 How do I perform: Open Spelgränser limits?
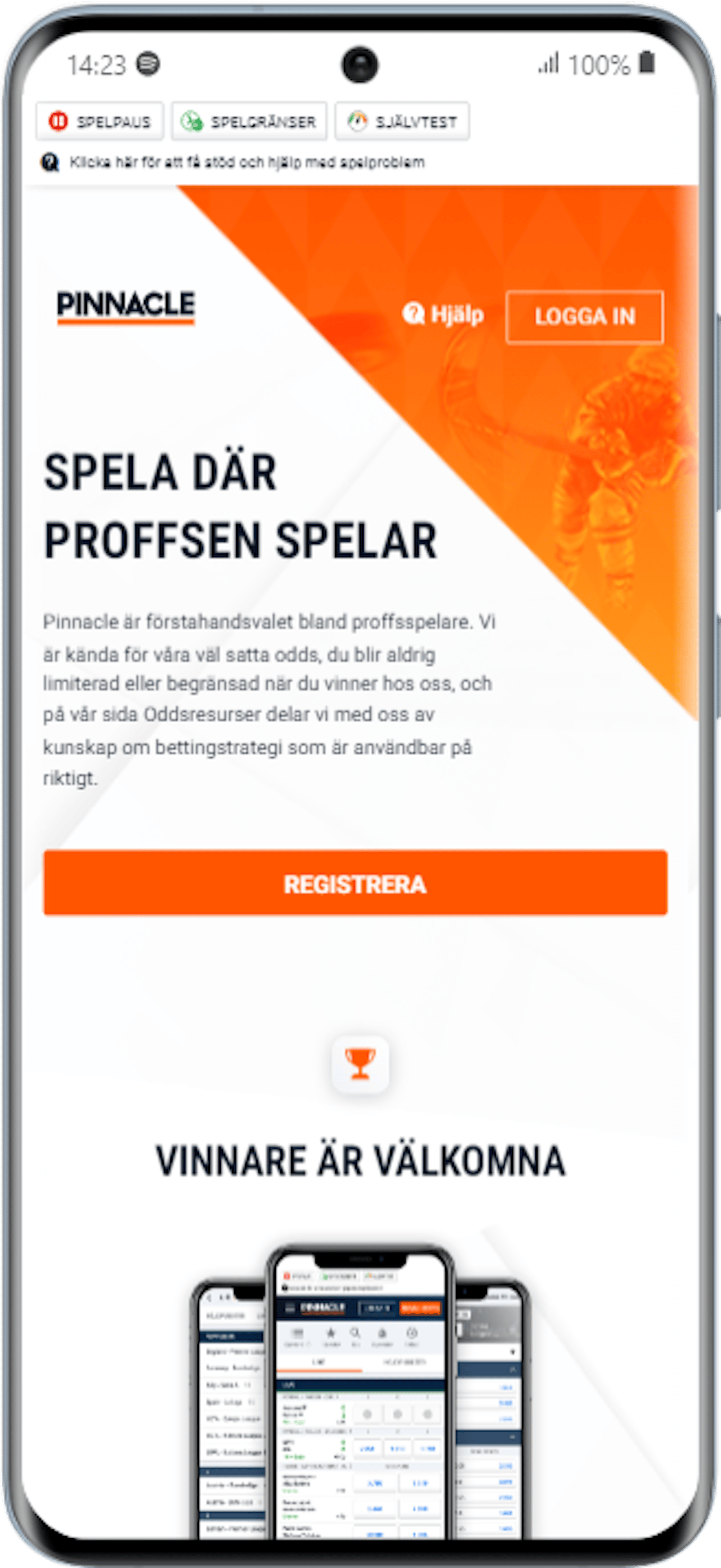[x=250, y=121]
